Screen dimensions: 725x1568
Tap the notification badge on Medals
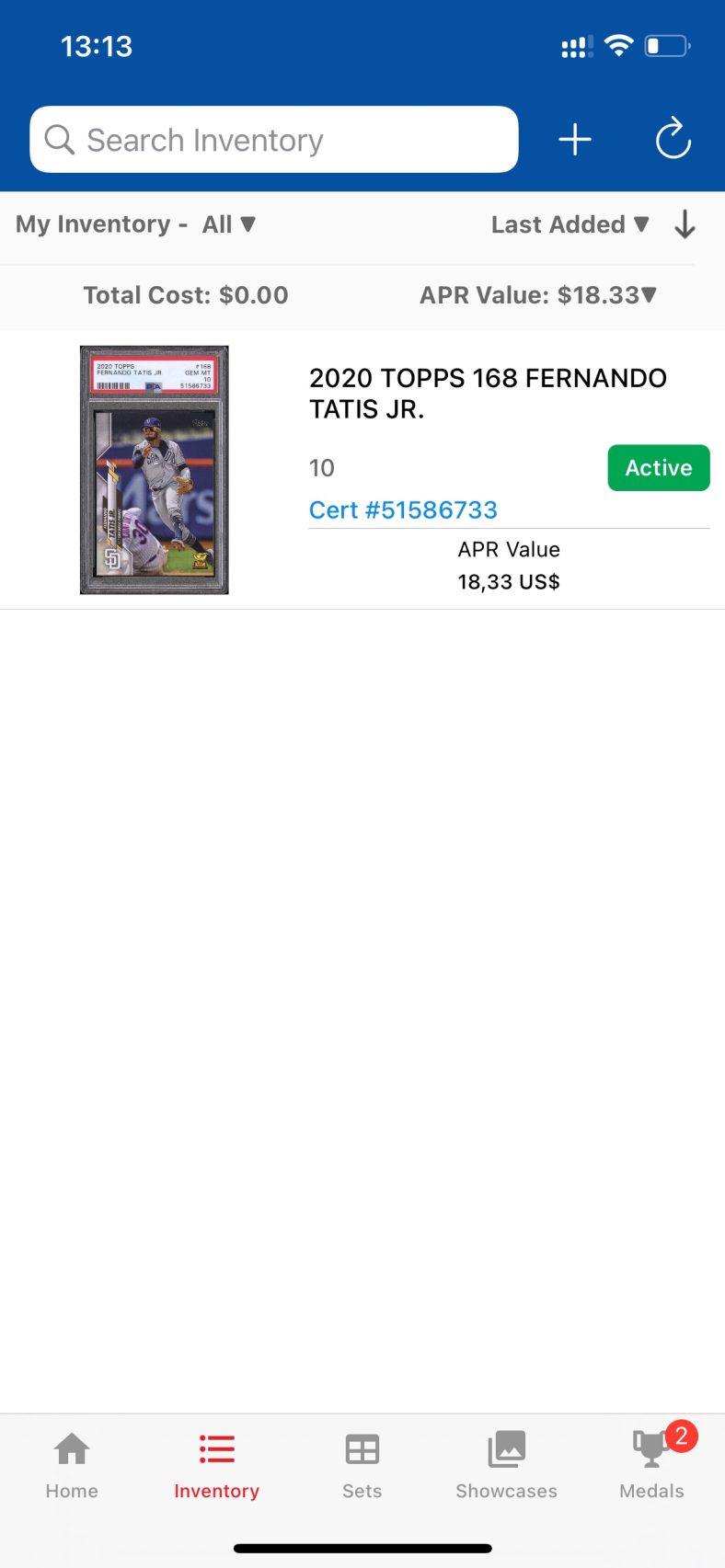(x=680, y=1436)
